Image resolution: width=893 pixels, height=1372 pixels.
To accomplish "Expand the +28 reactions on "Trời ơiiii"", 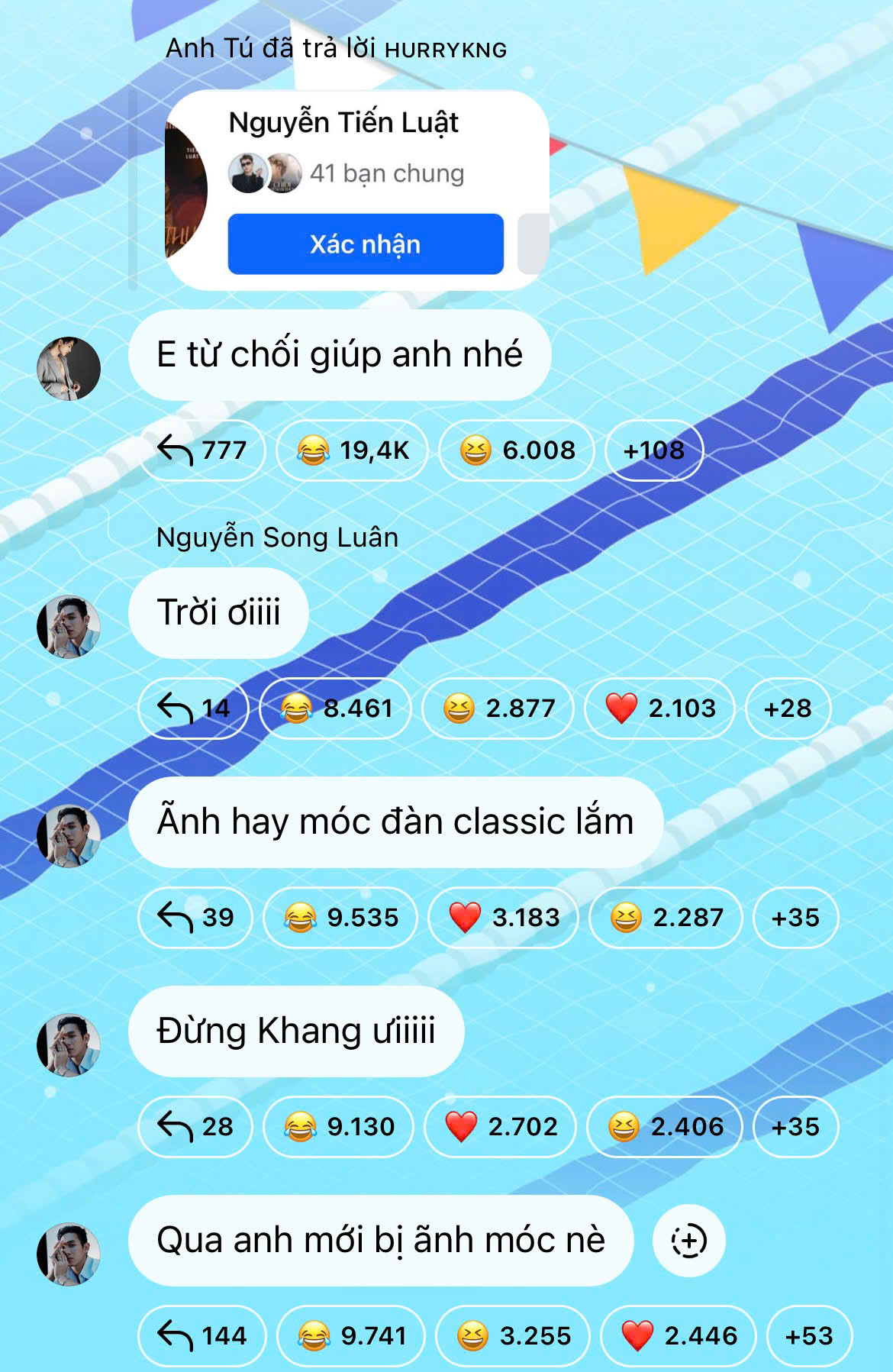I will click(788, 708).
